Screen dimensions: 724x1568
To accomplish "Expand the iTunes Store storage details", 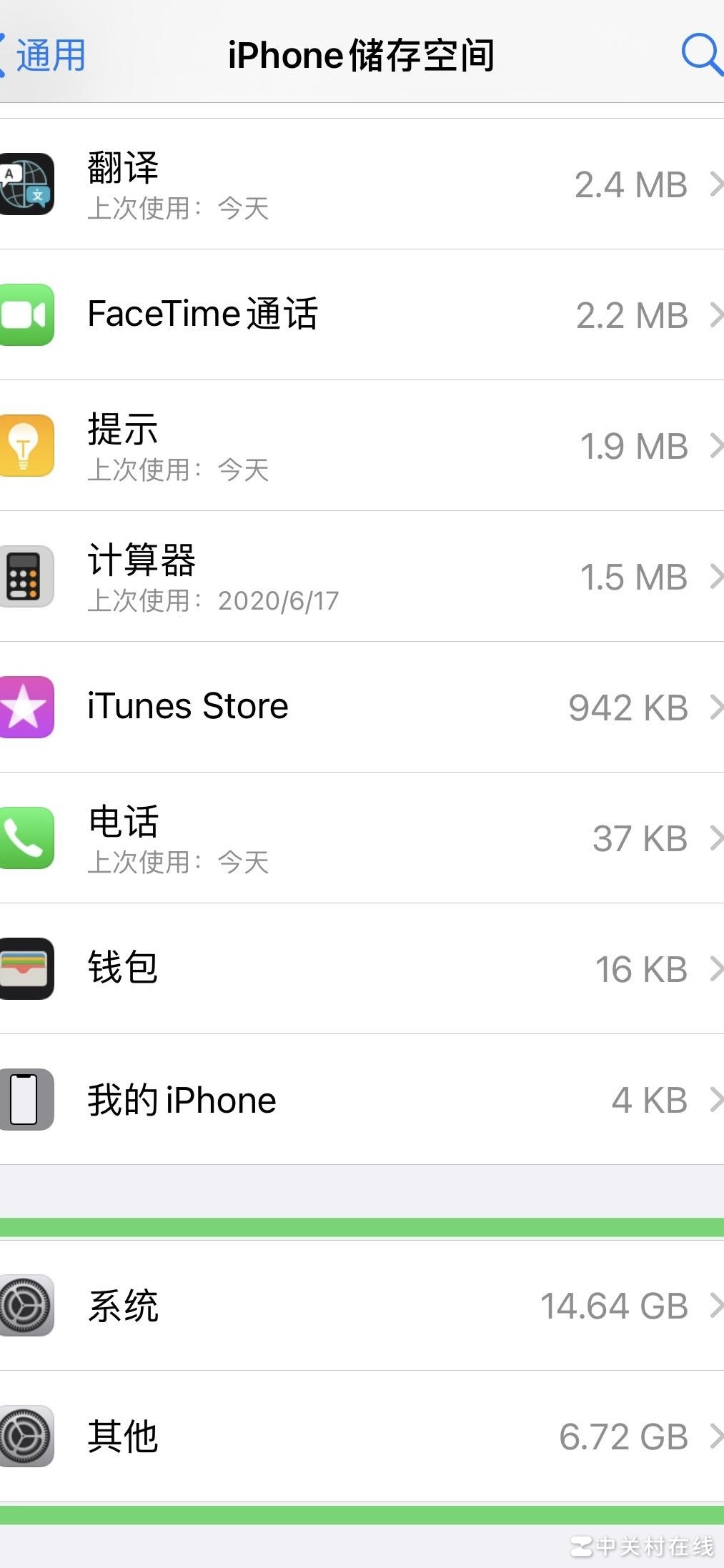I will click(717, 707).
